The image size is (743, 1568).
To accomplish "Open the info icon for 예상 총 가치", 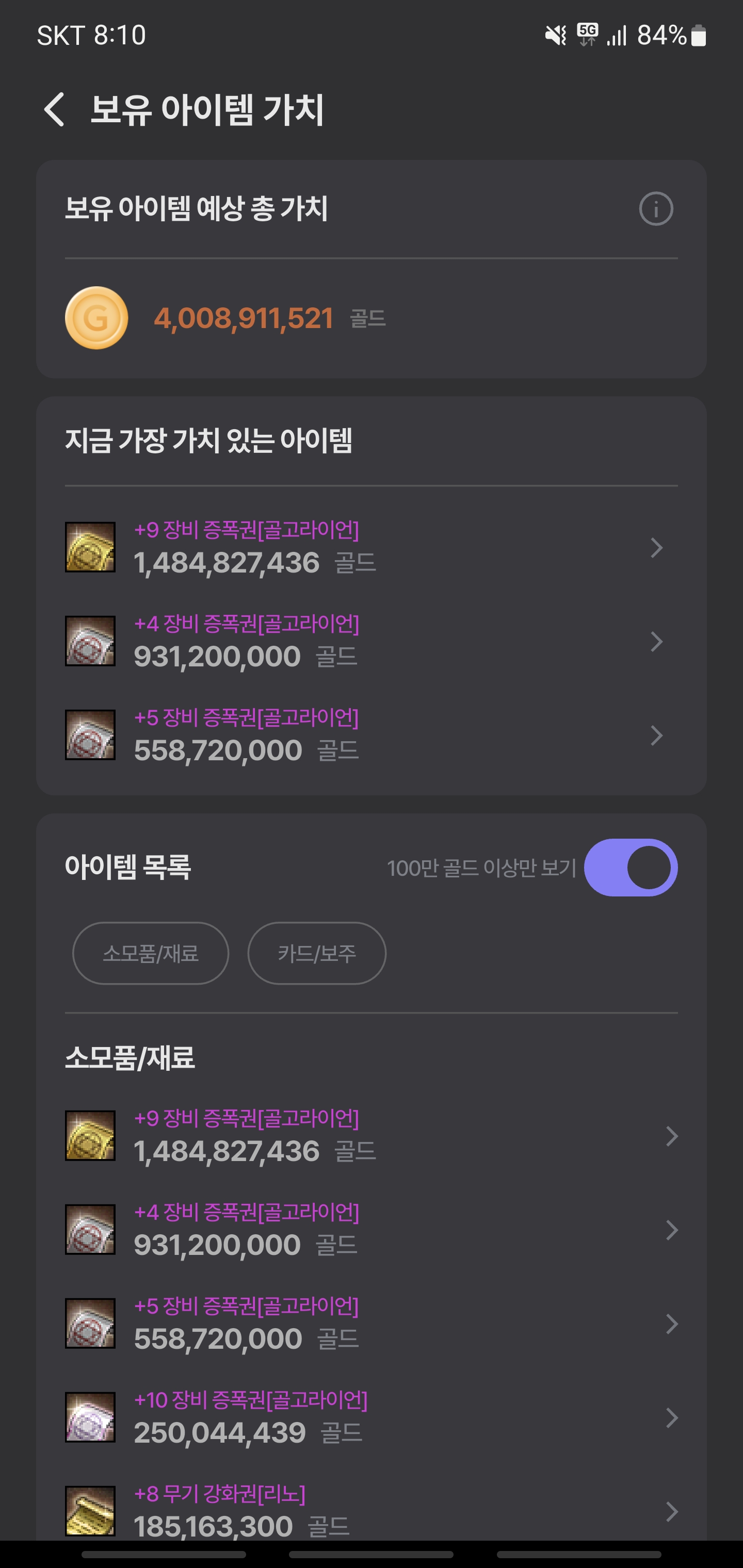I will point(655,209).
